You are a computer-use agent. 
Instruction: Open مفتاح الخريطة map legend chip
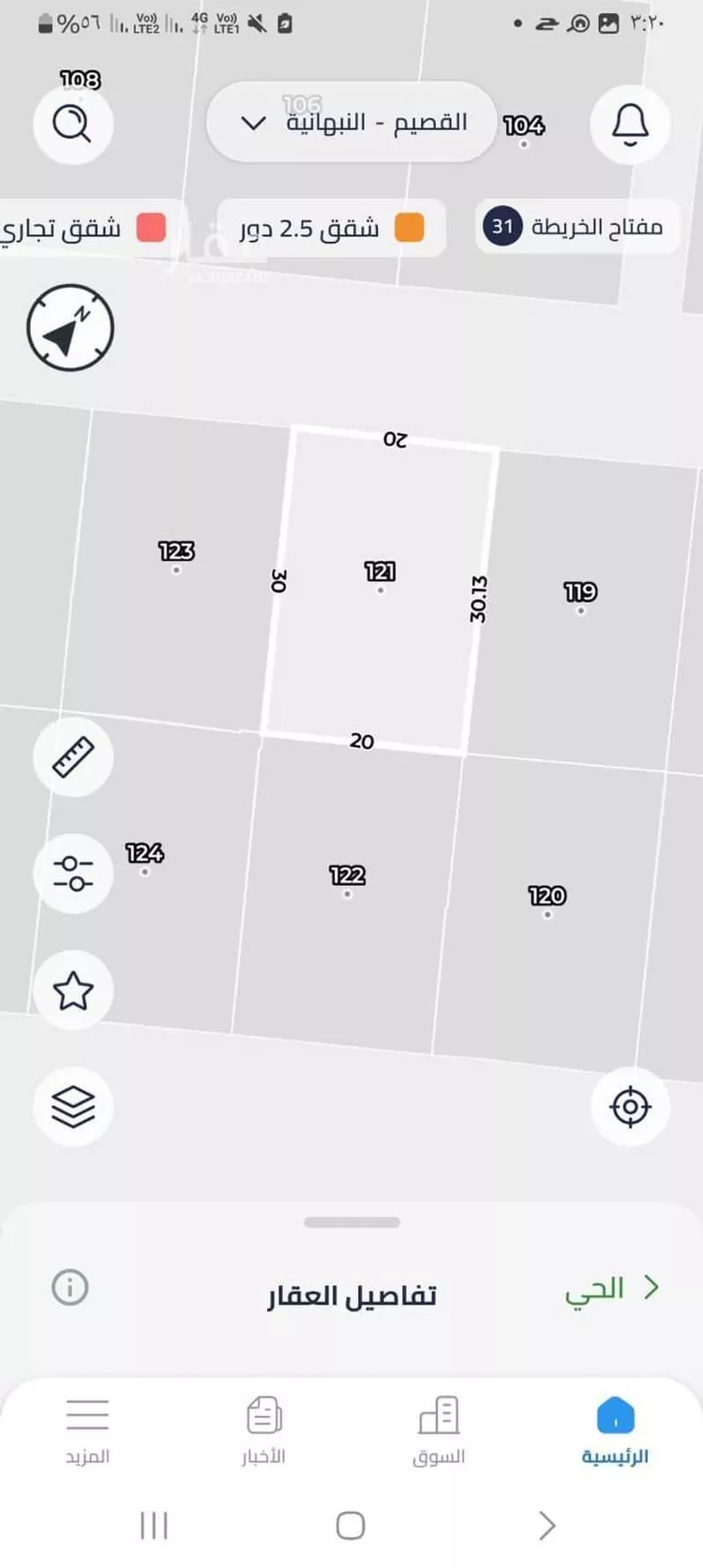click(x=577, y=227)
